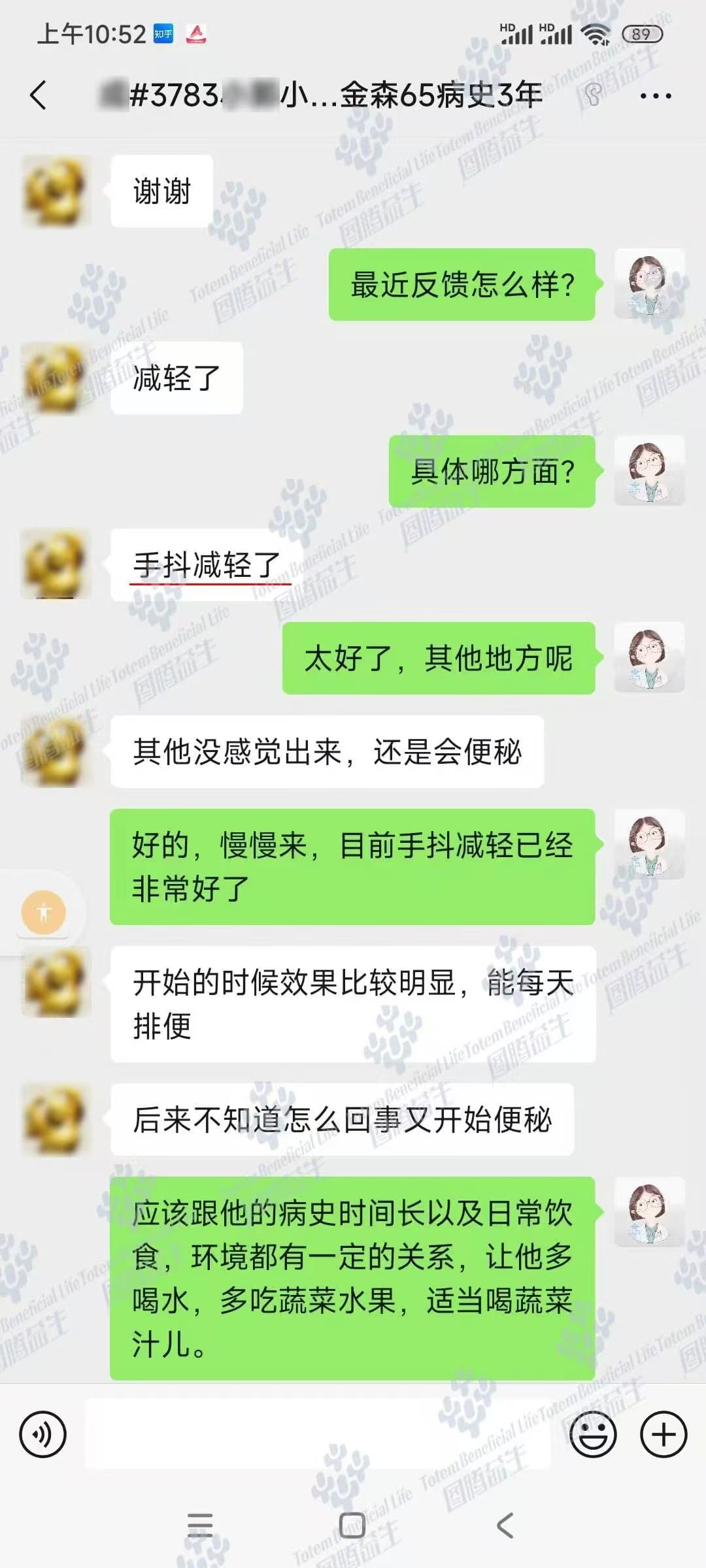The image size is (706, 1568).
Task: Tap system navigation back button
Action: [x=505, y=1526]
